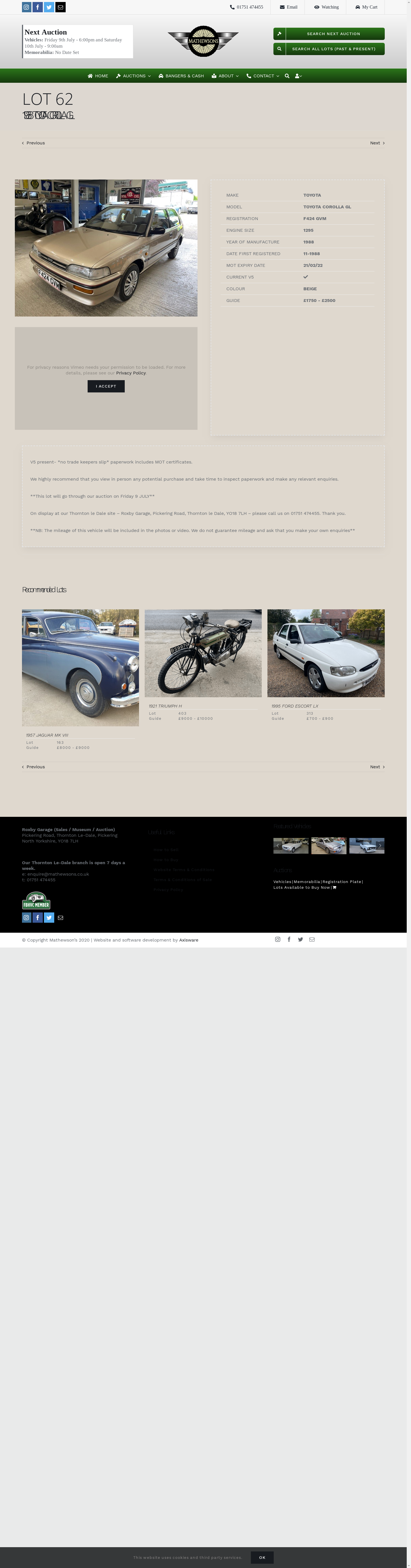View the Toyota Corolla photo

coord(106,248)
